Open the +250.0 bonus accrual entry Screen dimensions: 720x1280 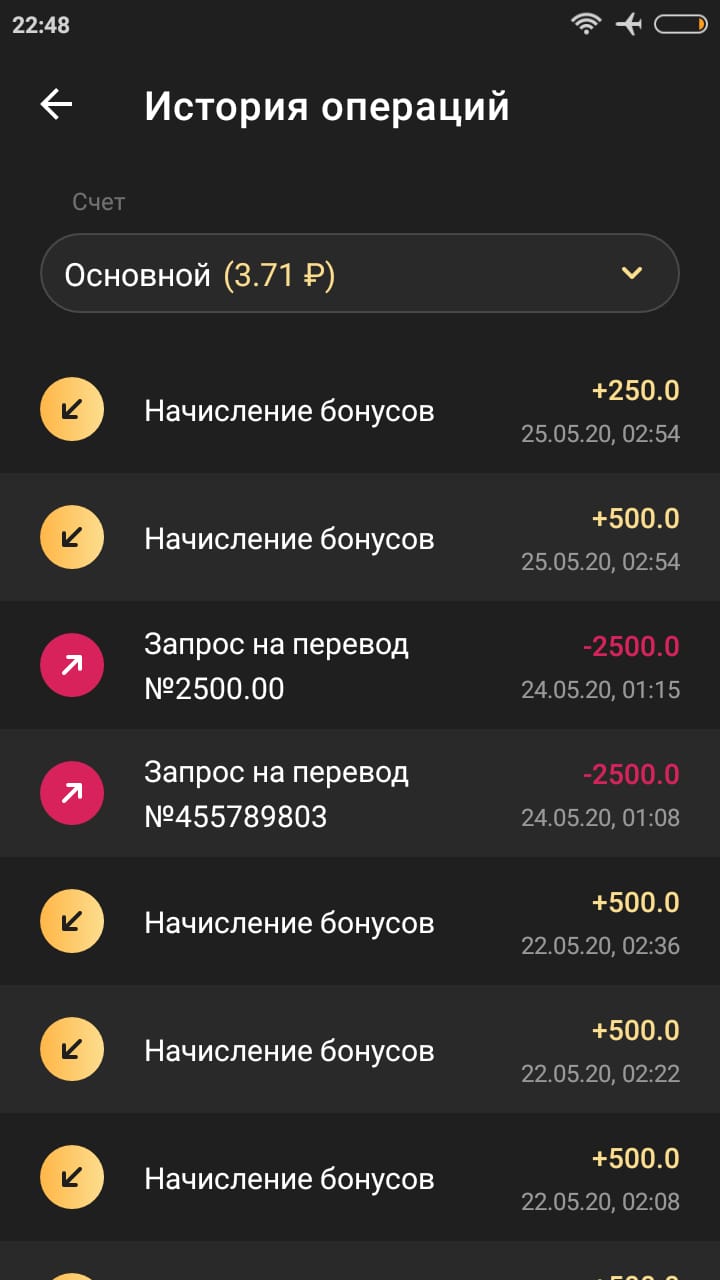360,410
